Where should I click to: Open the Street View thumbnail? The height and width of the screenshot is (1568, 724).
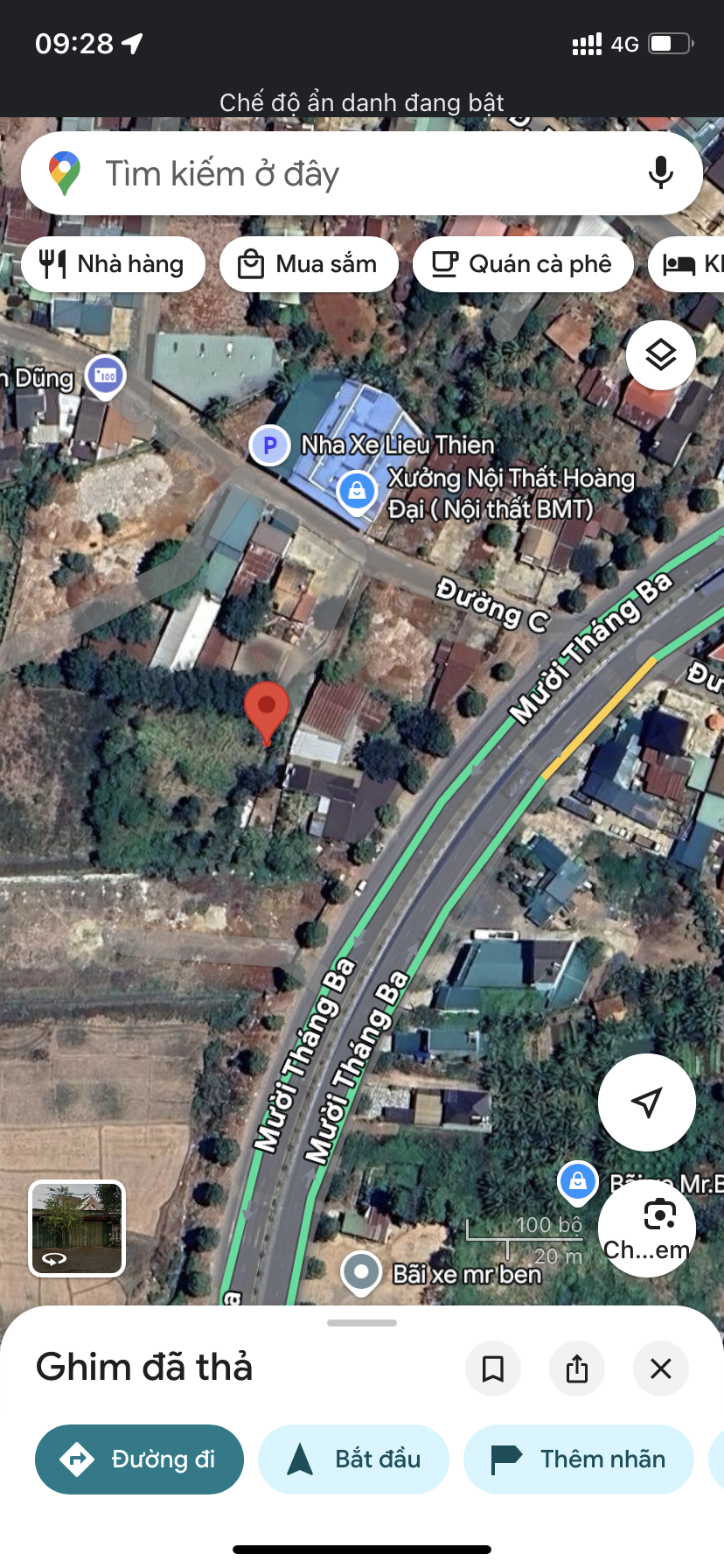[x=77, y=1228]
